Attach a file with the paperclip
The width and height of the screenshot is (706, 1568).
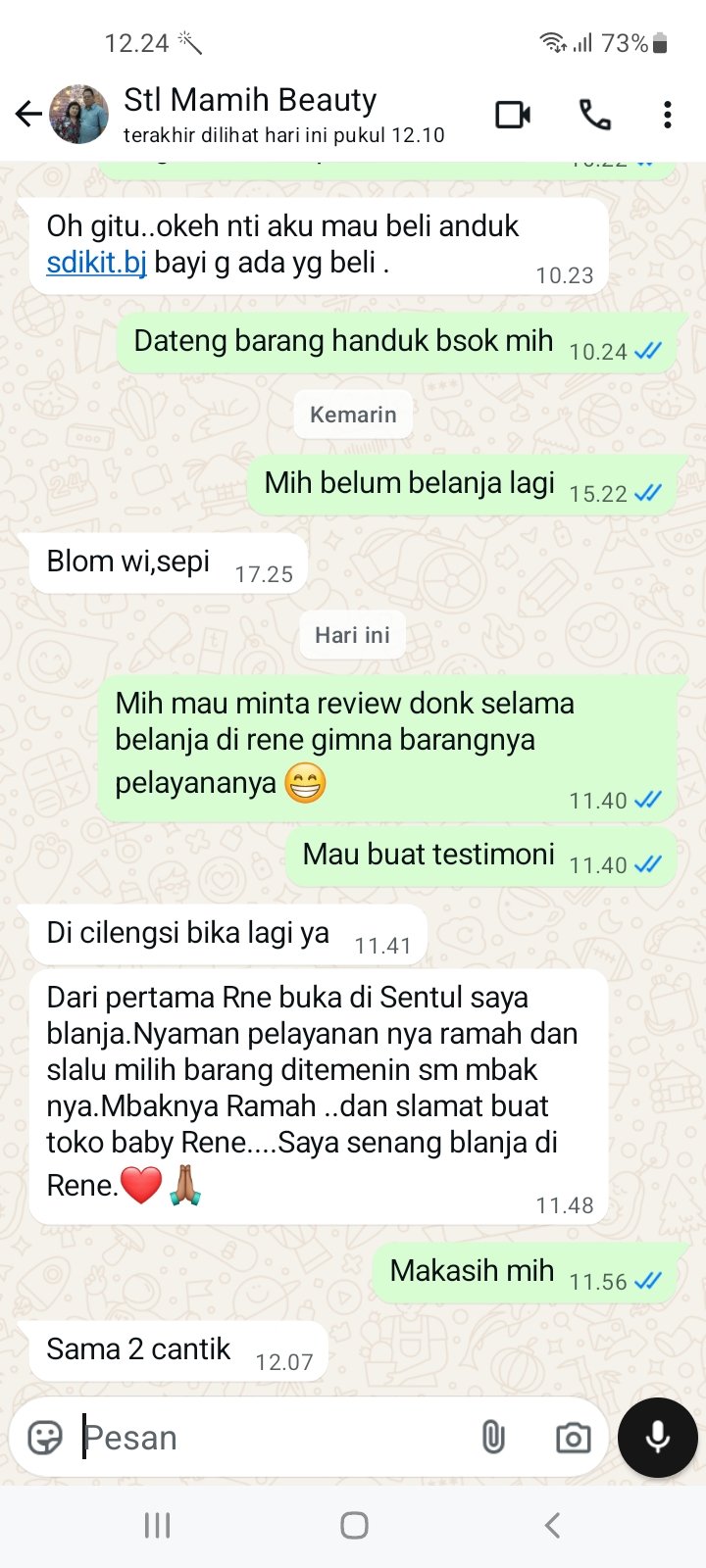493,1438
